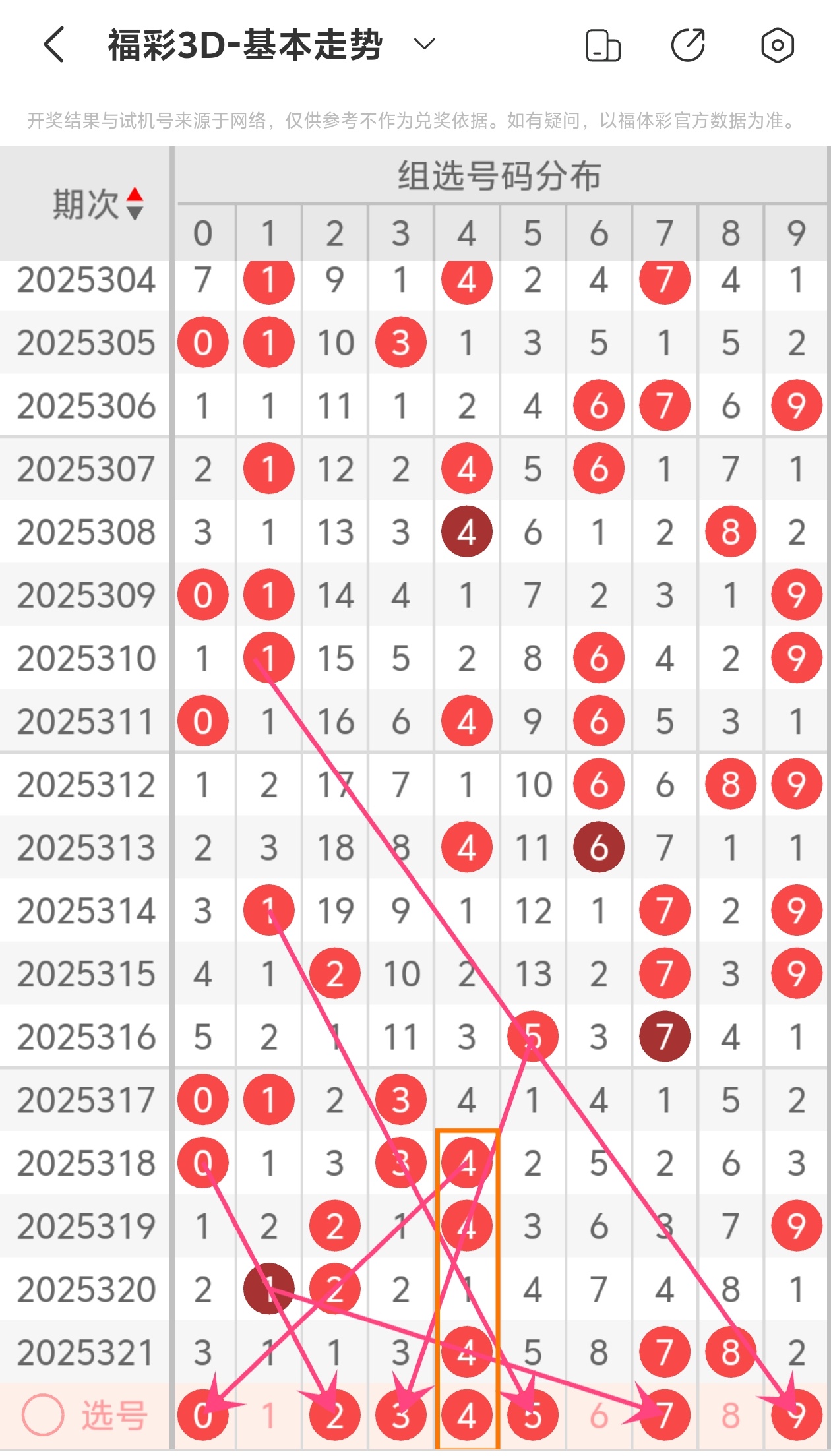831x1456 pixels.
Task: Deselect number 9 in the 选号 row
Action: [796, 1415]
